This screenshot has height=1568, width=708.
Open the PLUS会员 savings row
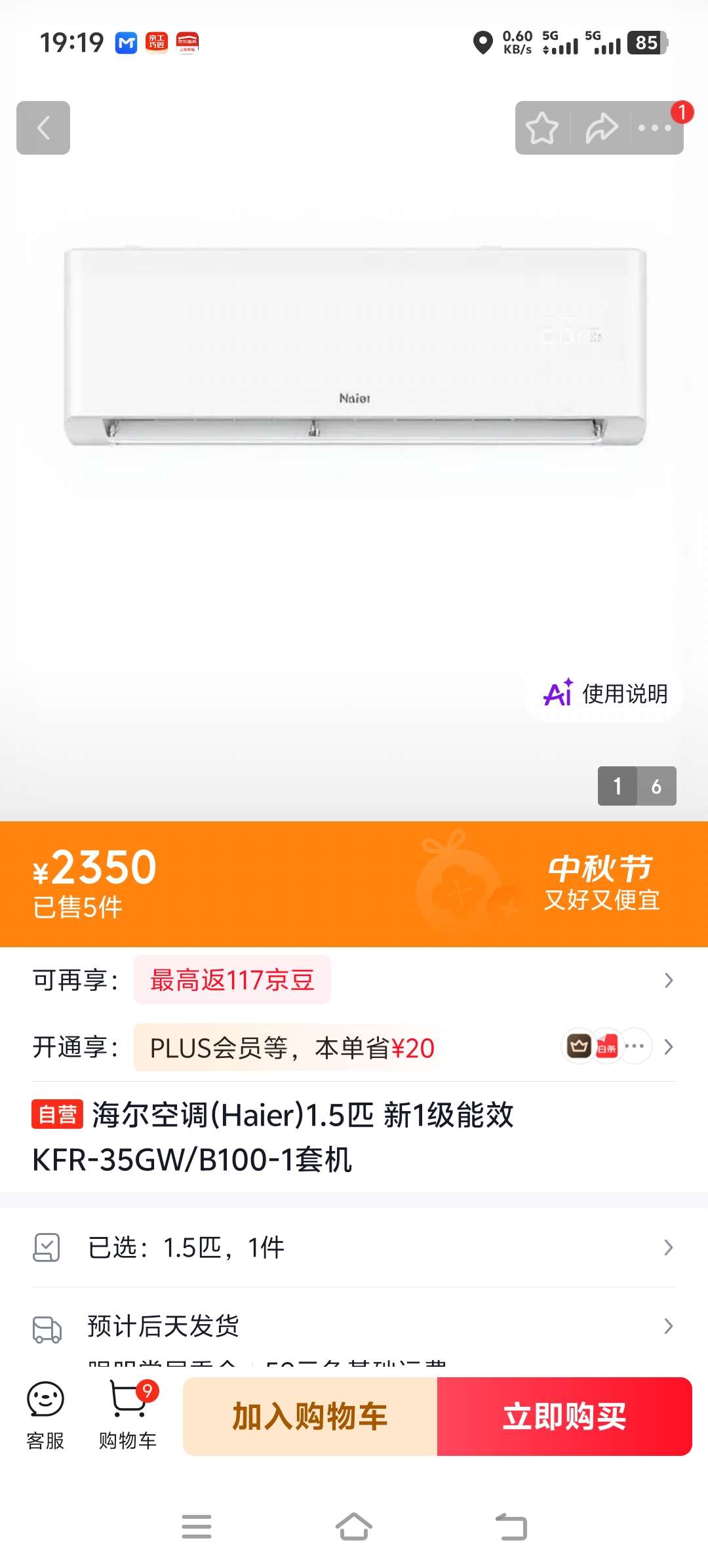click(354, 1048)
